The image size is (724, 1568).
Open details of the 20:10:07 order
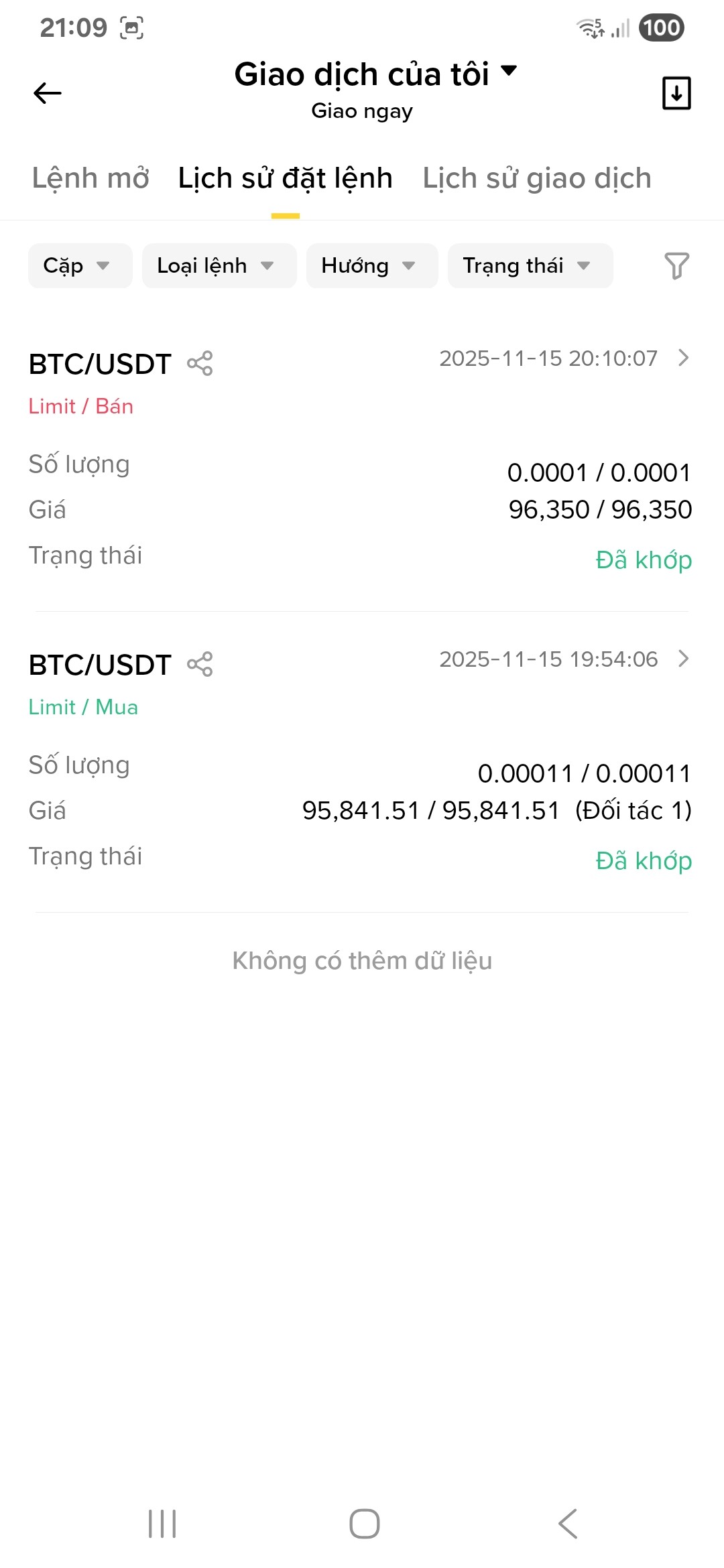[x=683, y=358]
